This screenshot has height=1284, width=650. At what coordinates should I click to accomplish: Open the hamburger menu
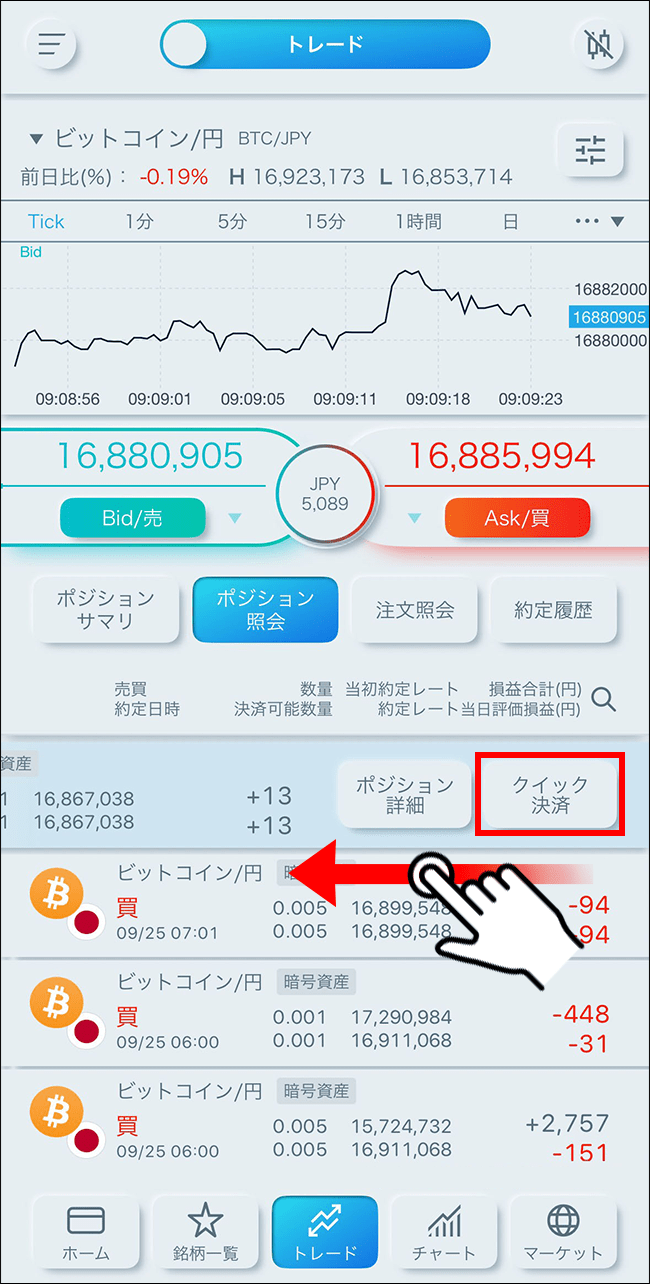point(51,45)
